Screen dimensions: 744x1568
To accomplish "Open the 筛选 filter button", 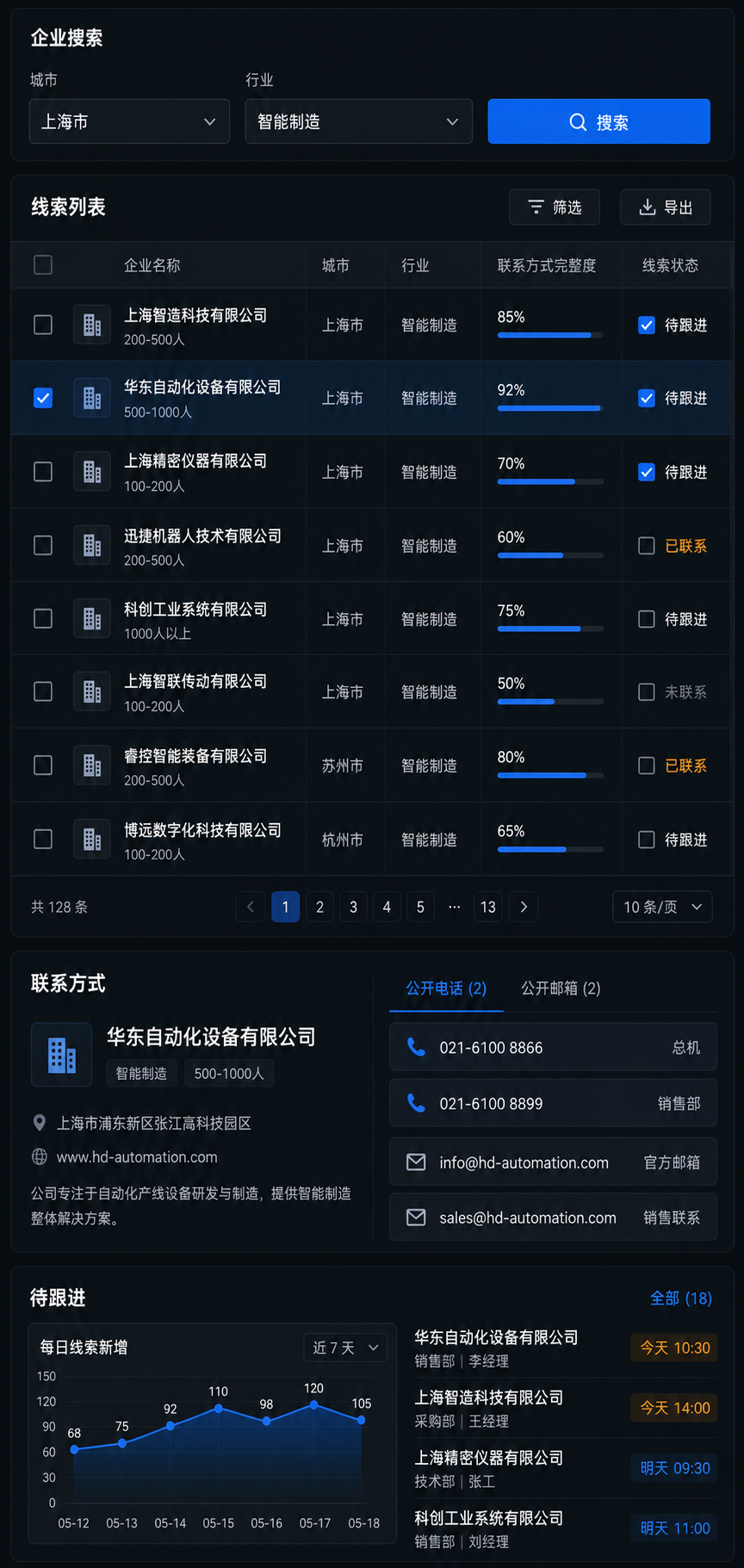I will tap(555, 208).
